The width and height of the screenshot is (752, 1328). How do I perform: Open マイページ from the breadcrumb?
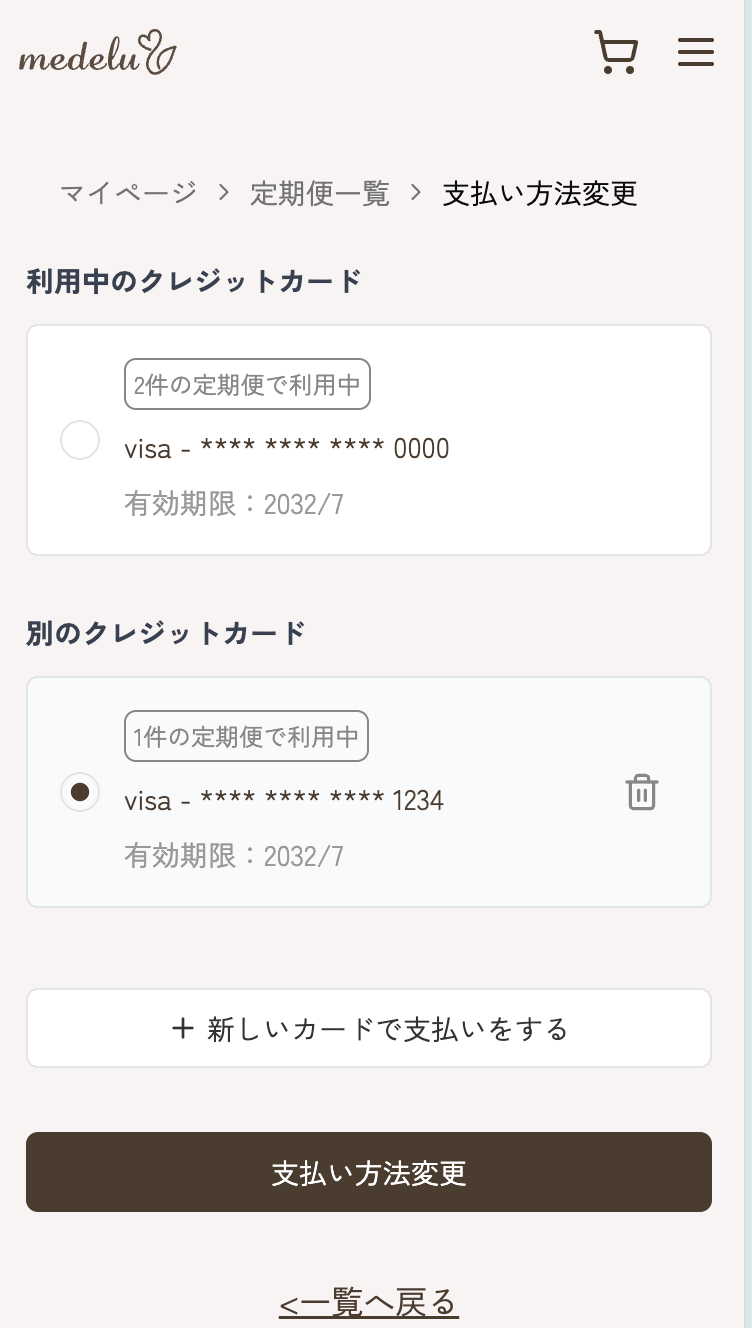click(128, 194)
